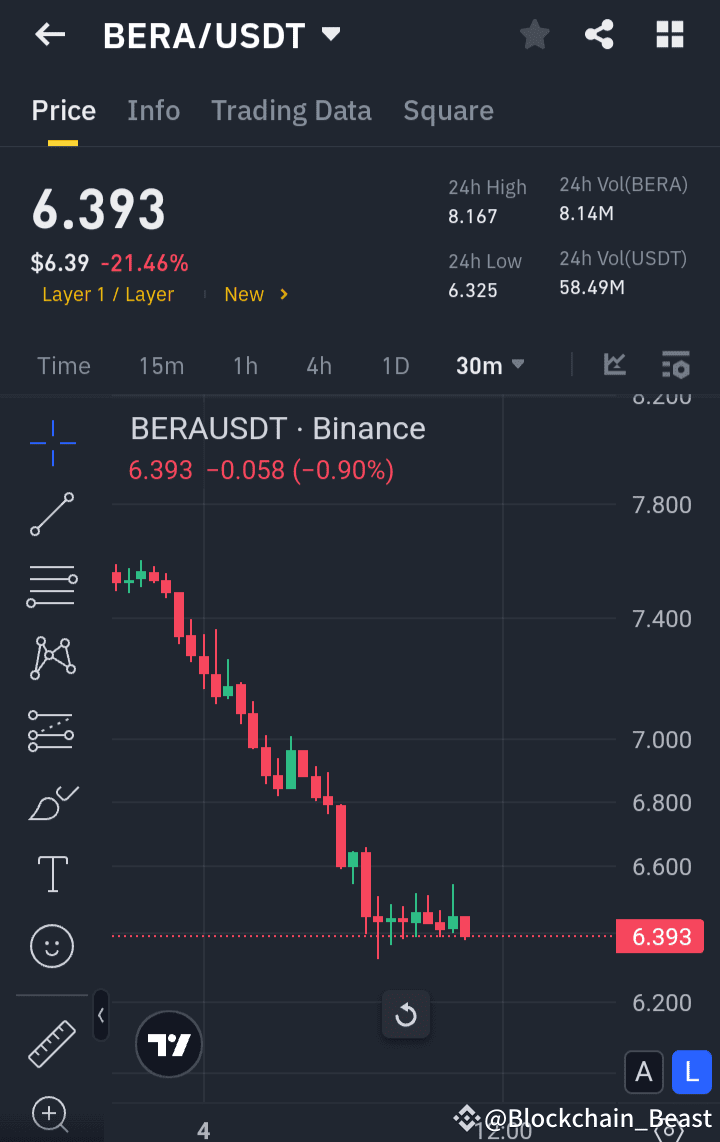Open the BERA/USDT pair selector
Image resolution: width=720 pixels, height=1142 pixels.
click(x=222, y=34)
